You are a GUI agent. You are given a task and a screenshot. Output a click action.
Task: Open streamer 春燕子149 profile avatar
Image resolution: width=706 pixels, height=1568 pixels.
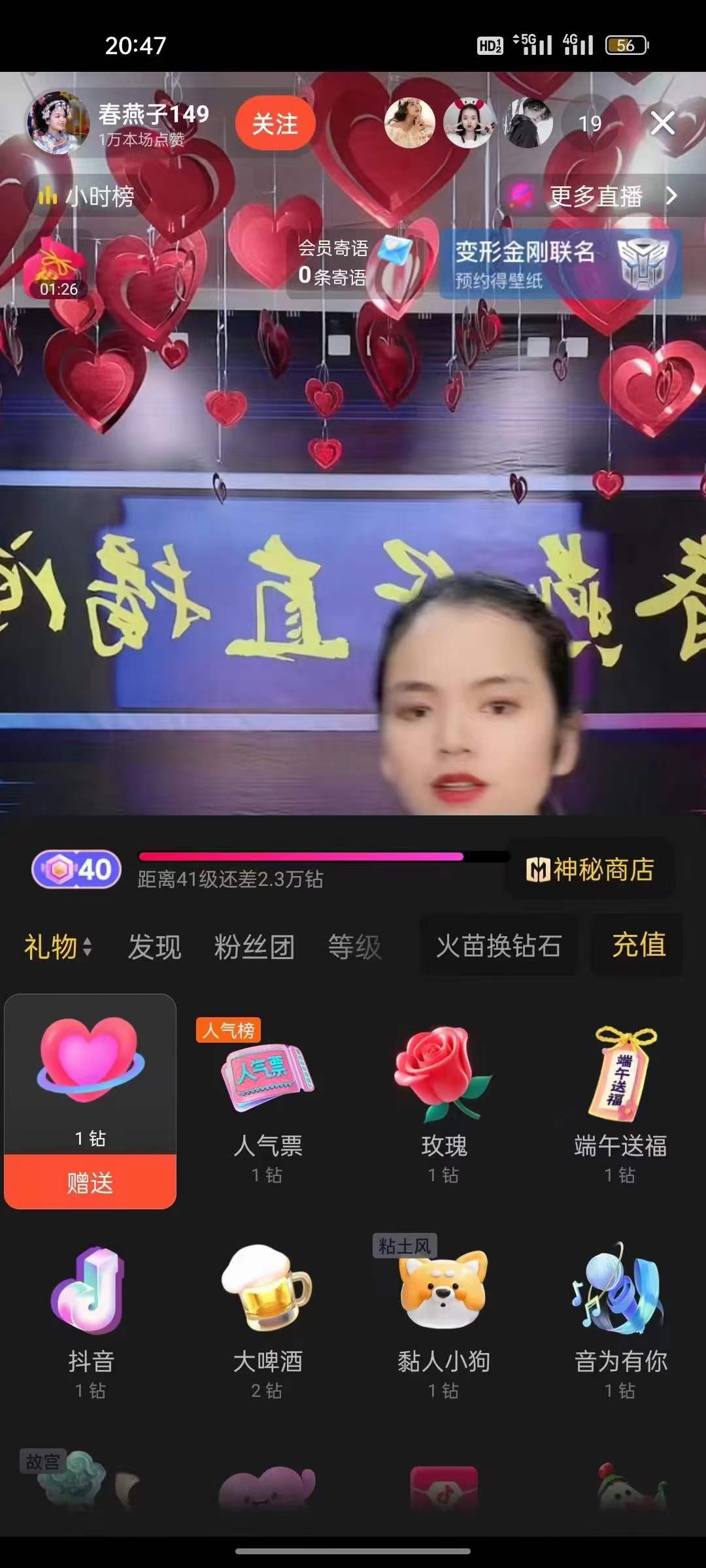coord(58,123)
